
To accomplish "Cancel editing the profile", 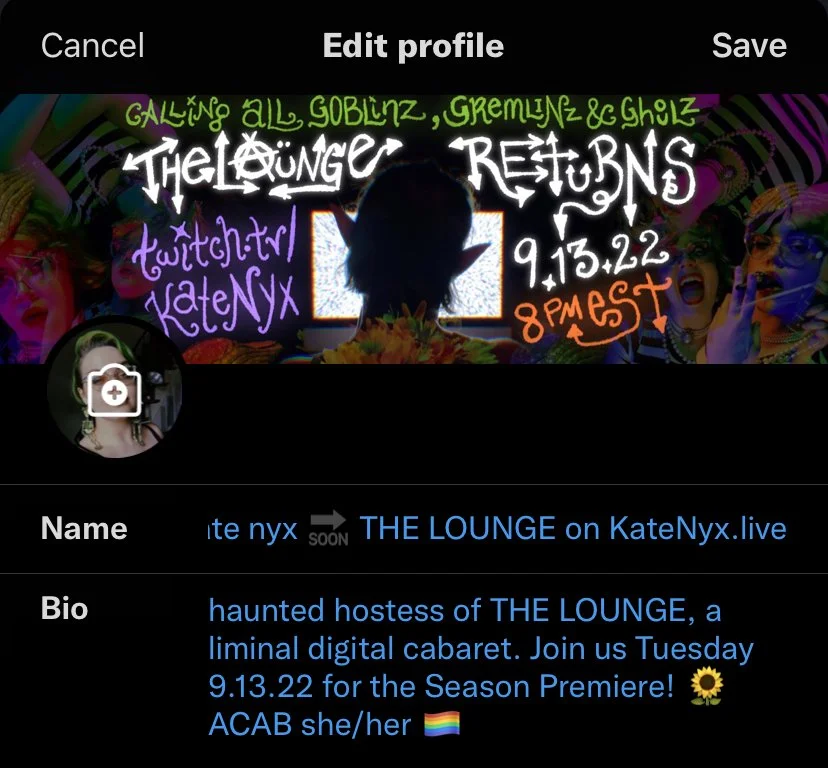I will [93, 46].
